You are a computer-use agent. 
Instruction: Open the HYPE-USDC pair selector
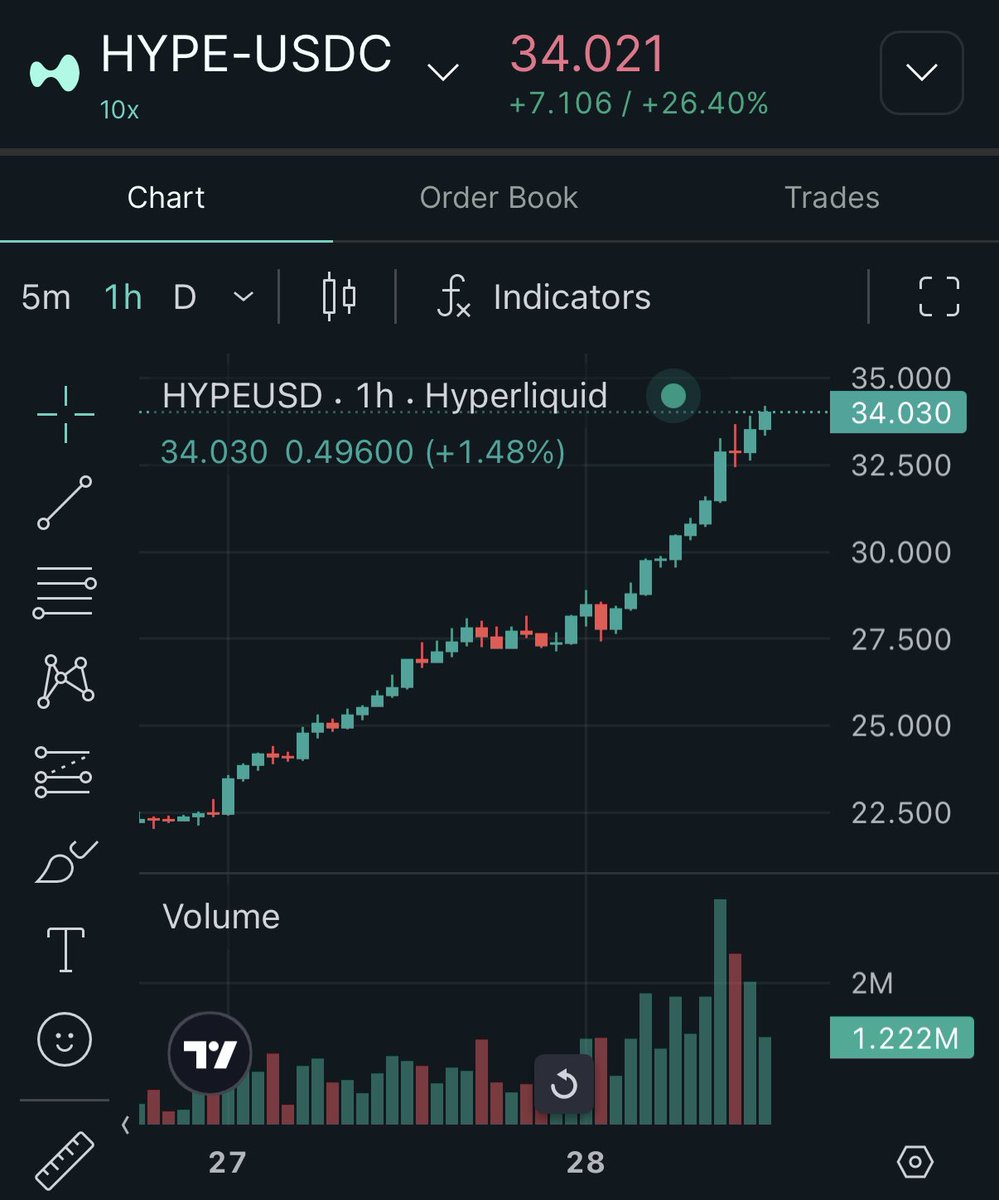[443, 71]
